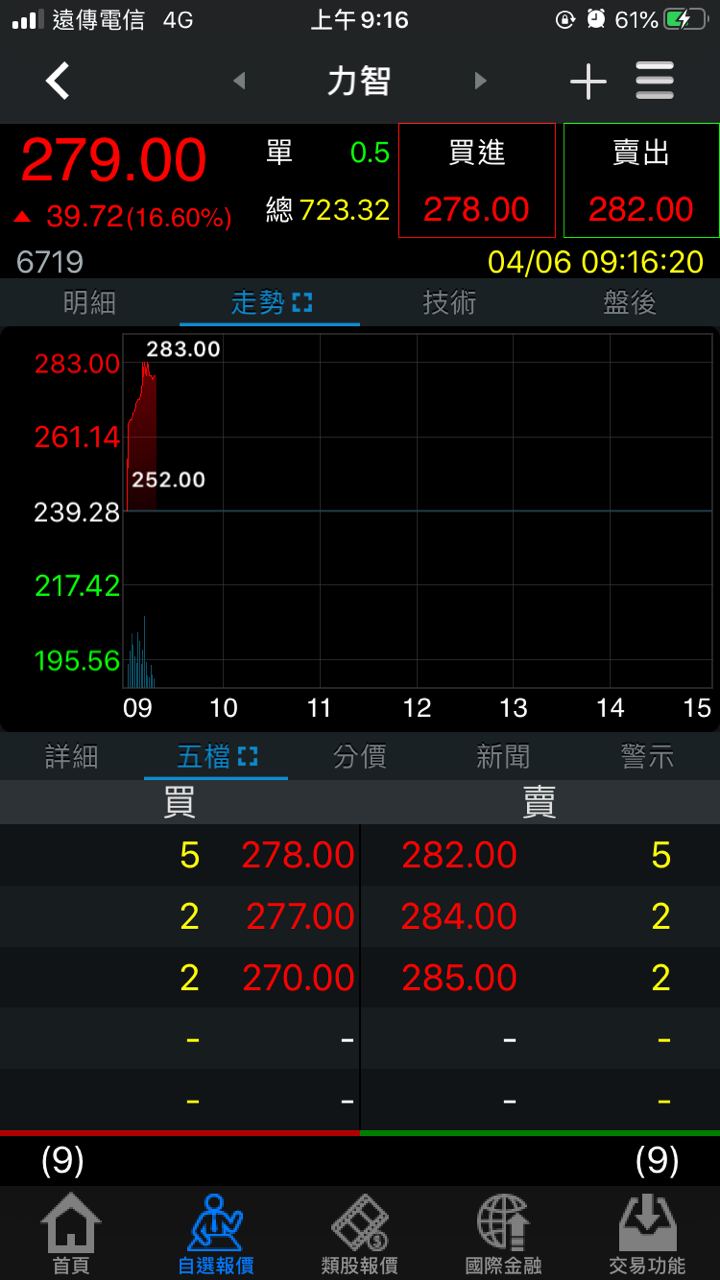Open 交易功能 trading functions
720x1280 pixels.
point(648,1234)
